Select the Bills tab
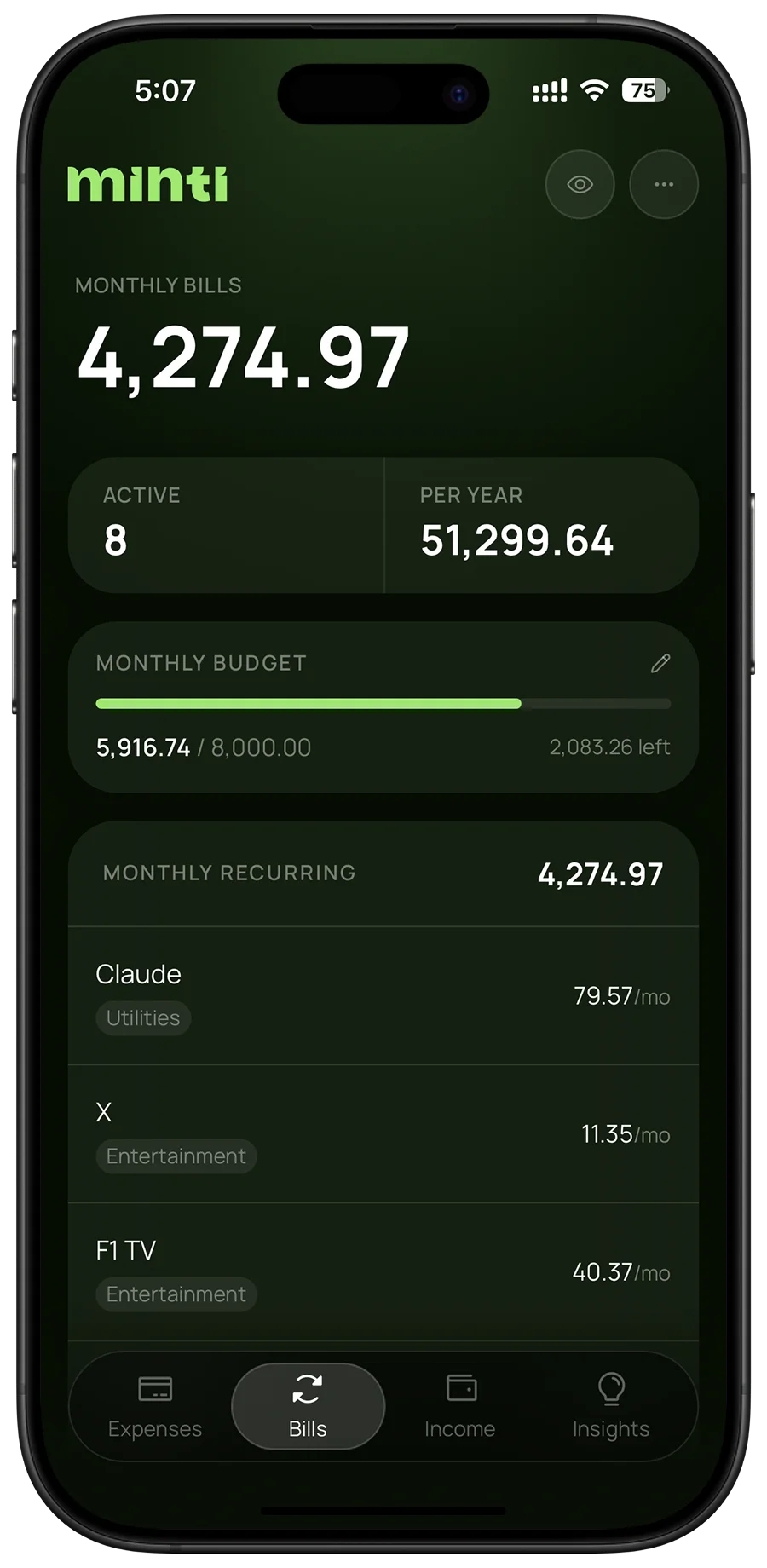 [308, 1406]
